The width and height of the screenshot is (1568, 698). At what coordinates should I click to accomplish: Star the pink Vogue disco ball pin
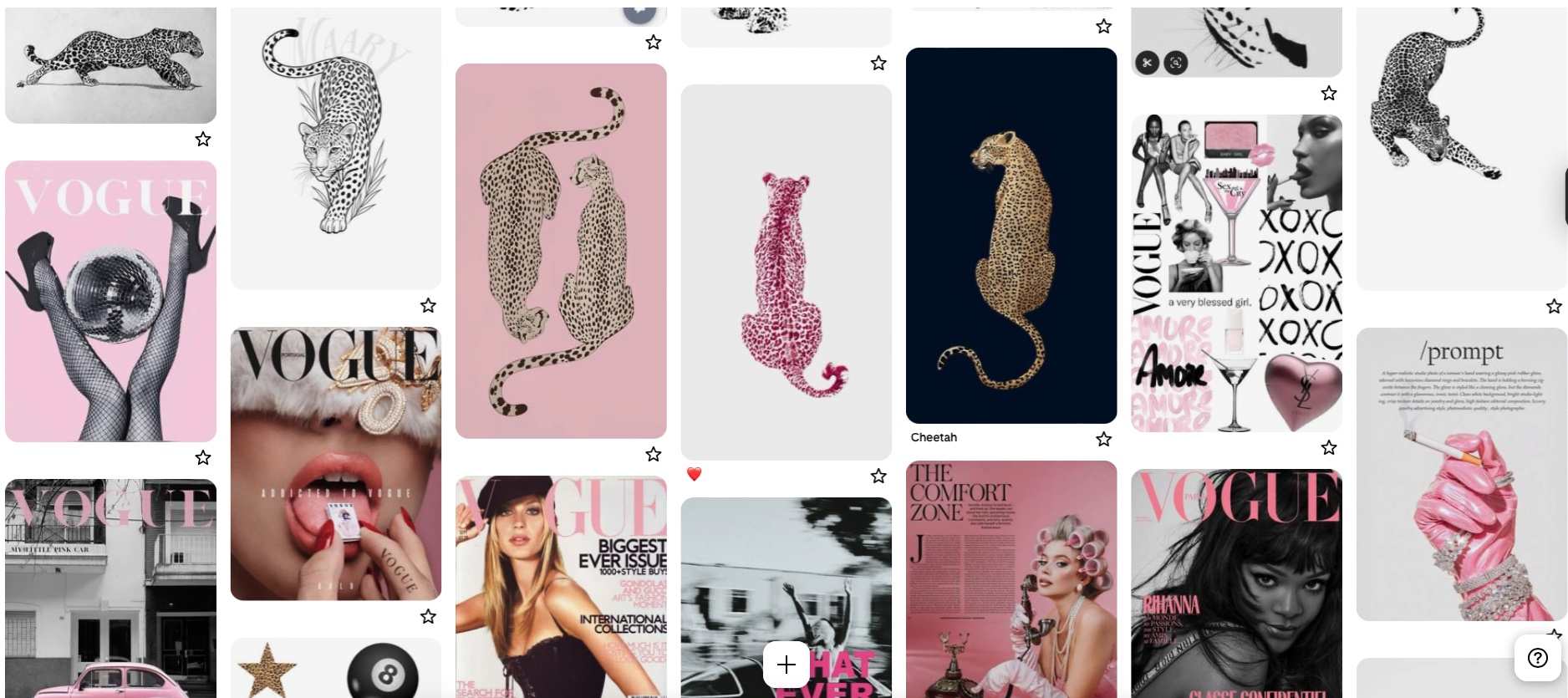coord(203,457)
